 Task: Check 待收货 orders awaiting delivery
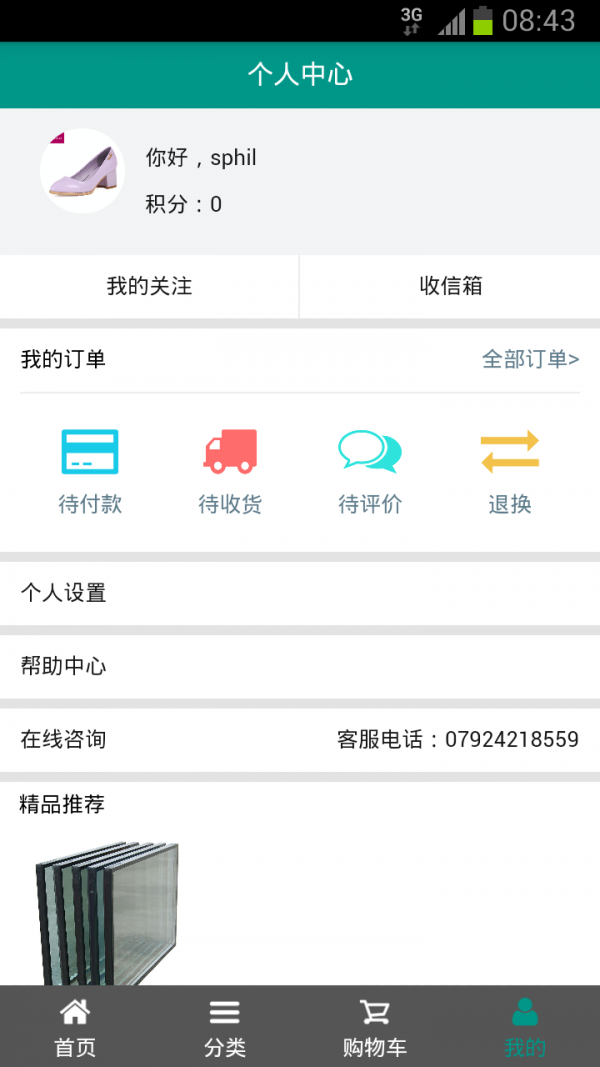tap(230, 472)
